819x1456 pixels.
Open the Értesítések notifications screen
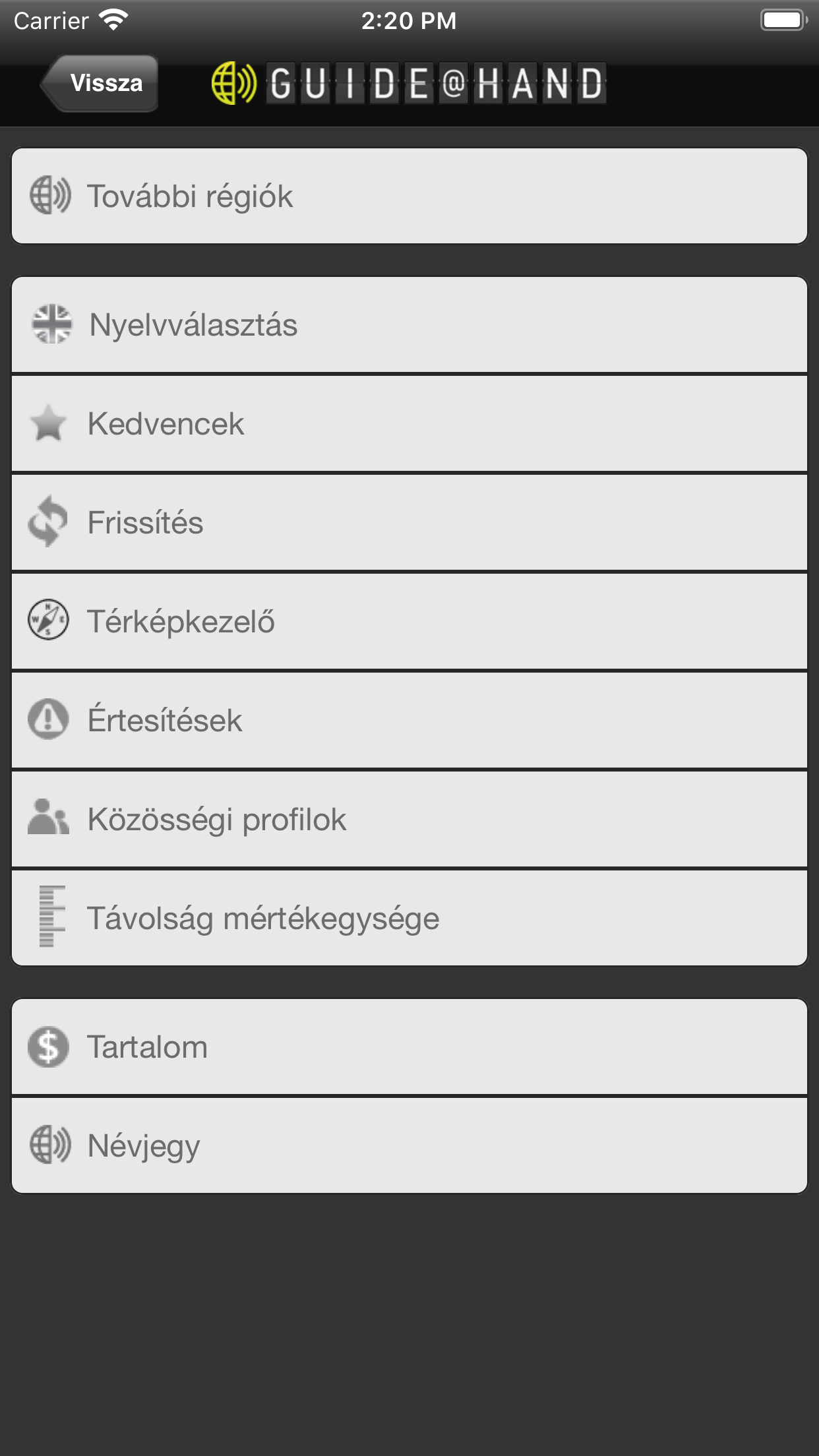point(409,720)
